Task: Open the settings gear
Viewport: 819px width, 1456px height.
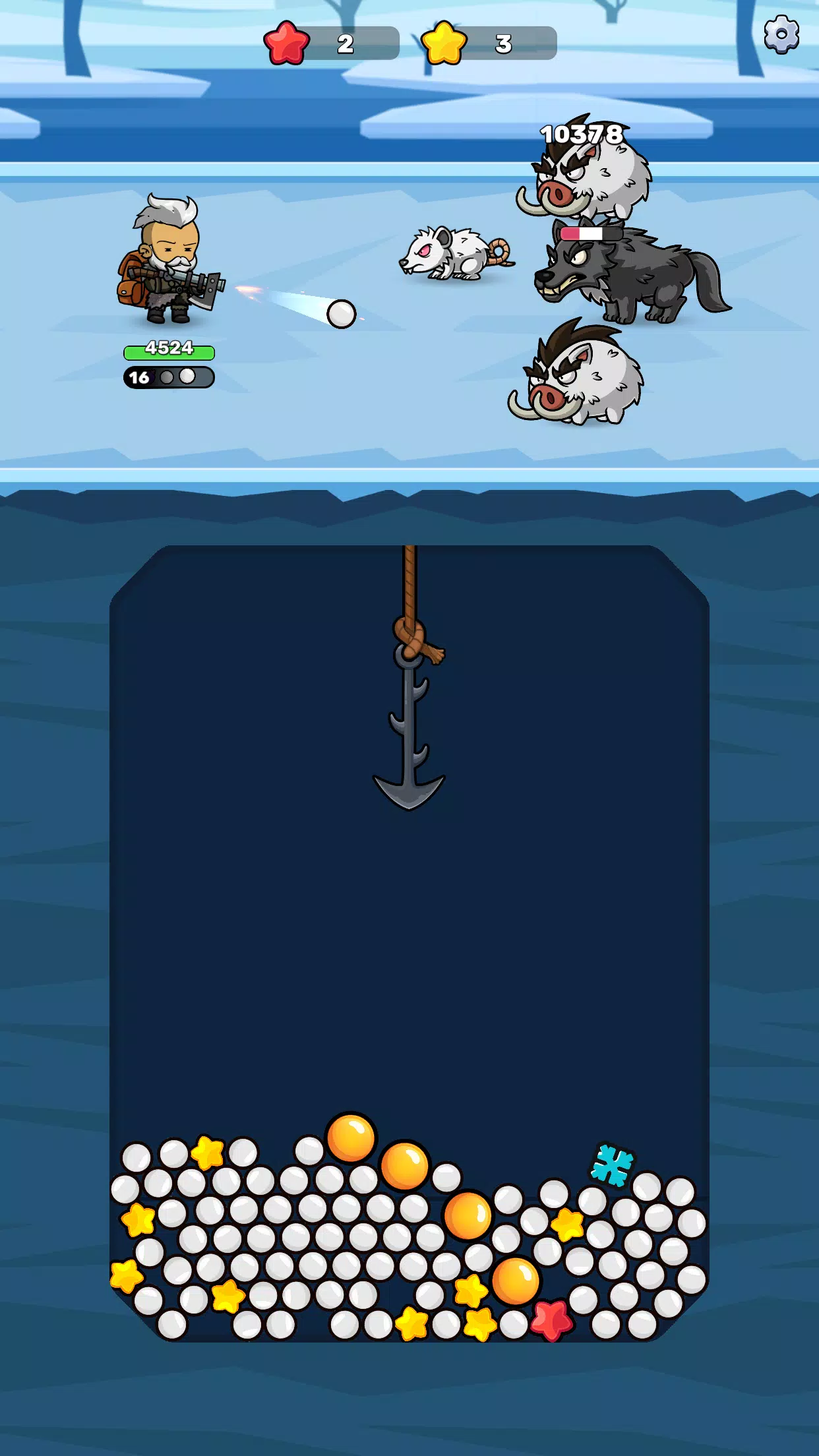Action: tap(781, 34)
